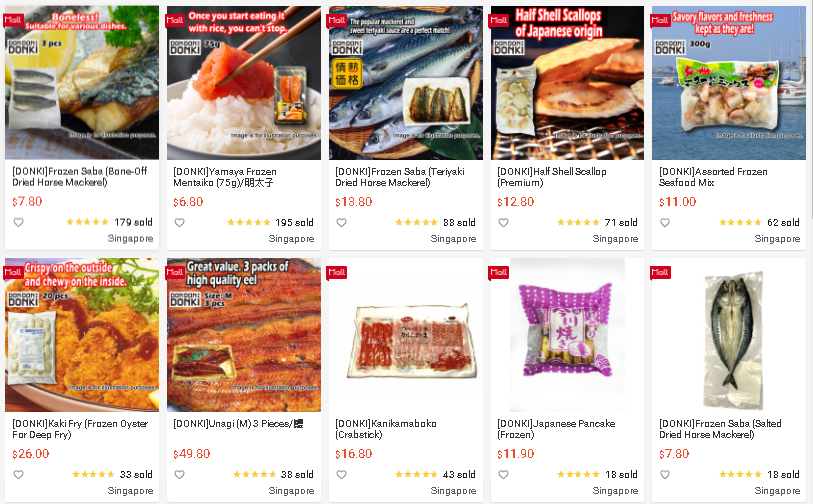Screen dimensions: 813x504
Task: Tap heart on Frozen Saba Teriyaki
Action: pos(342,223)
